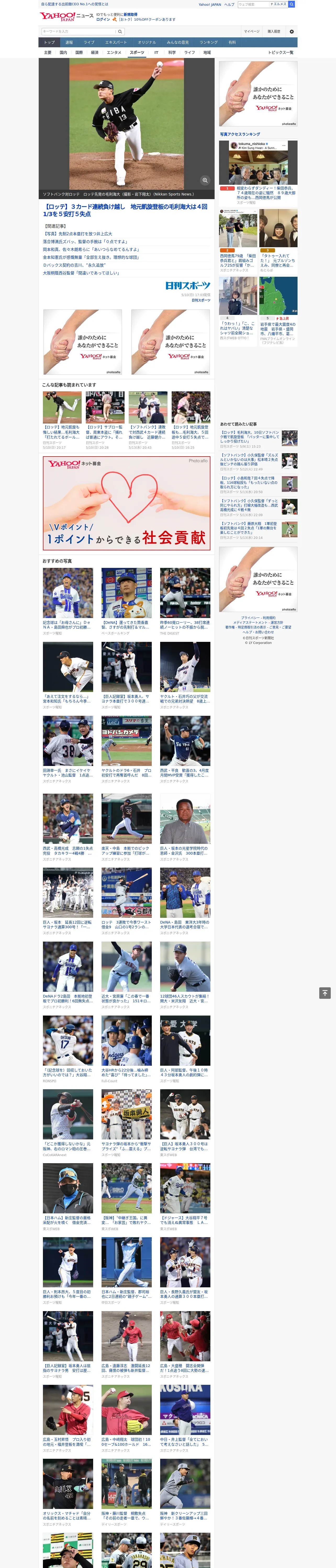Open the ヘルプ link in header
Image resolution: width=336 pixels, height=1568 pixels.
[x=229, y=4]
